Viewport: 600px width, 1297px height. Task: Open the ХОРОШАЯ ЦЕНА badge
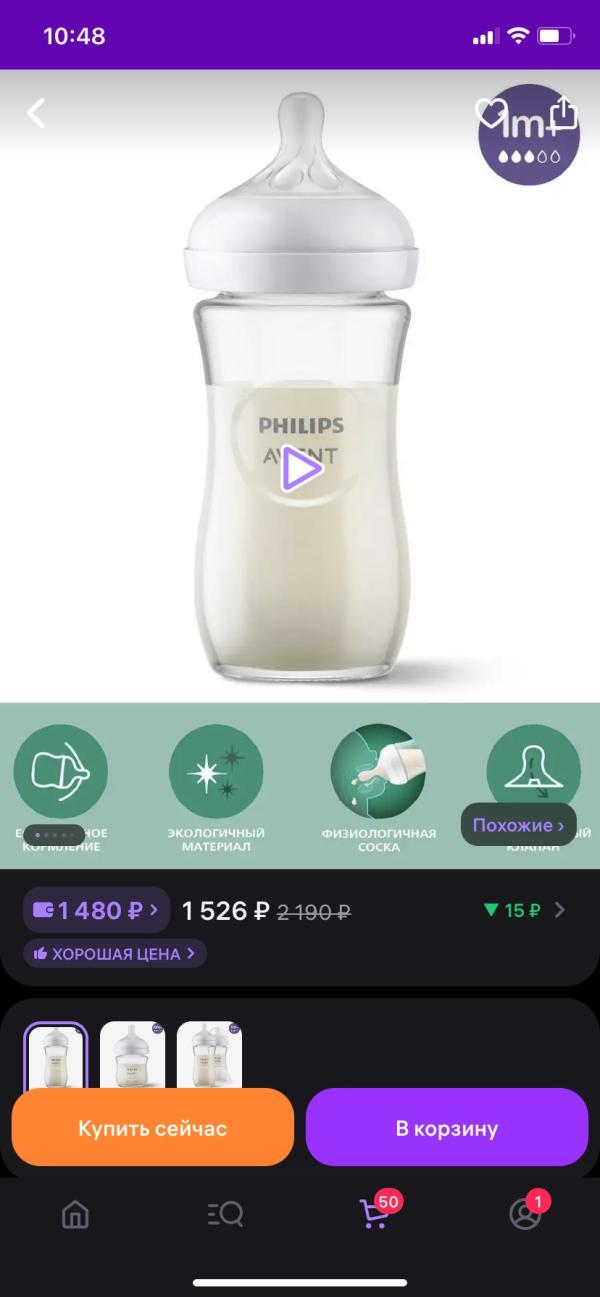115,954
